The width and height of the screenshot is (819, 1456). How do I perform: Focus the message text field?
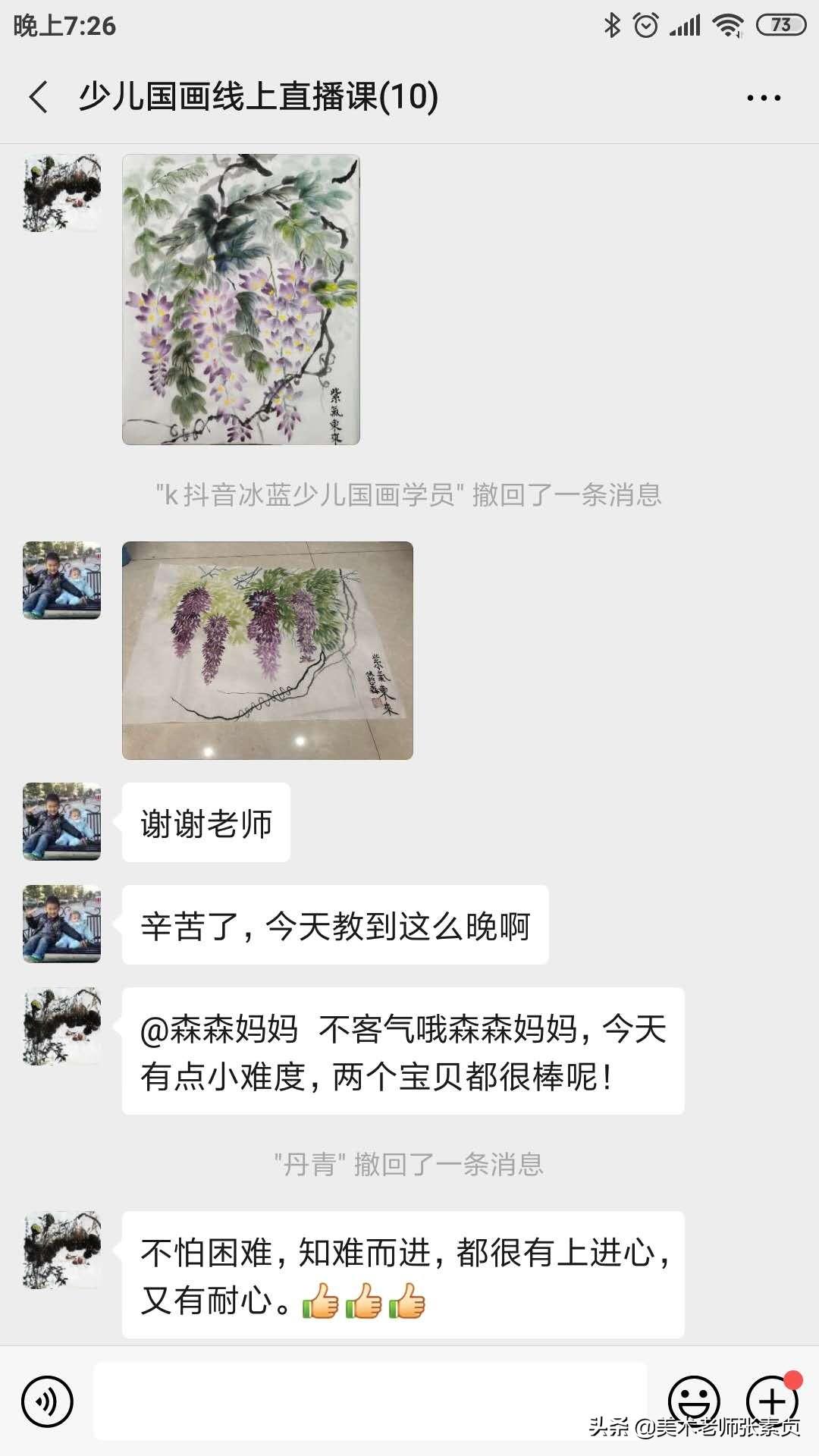pyautogui.click(x=370, y=1401)
